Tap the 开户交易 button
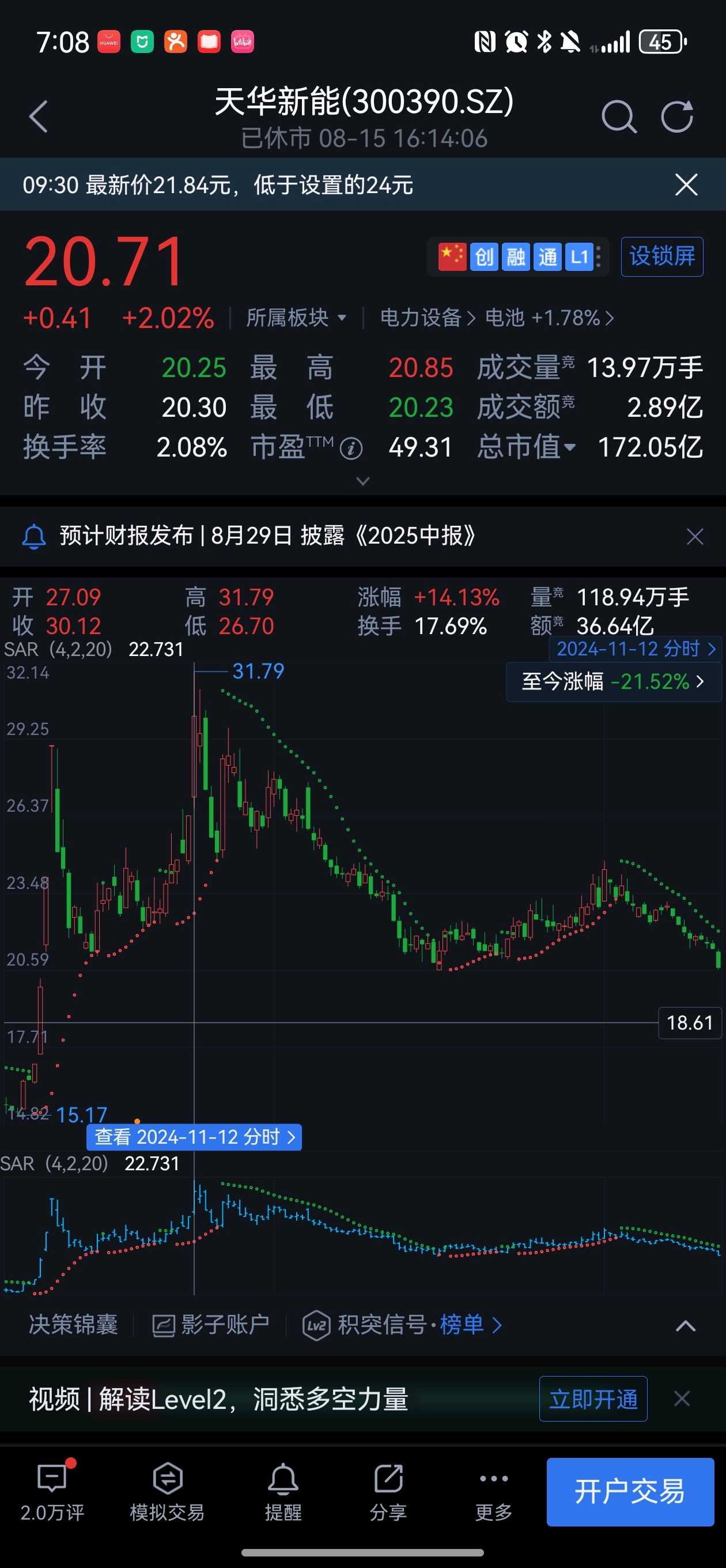 pos(630,1491)
